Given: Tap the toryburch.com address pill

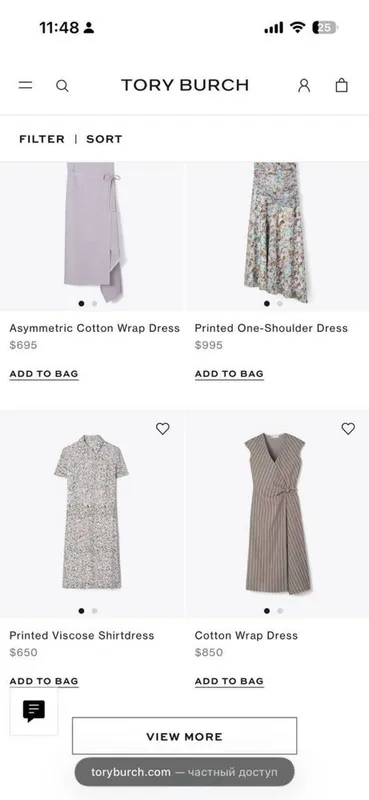Looking at the screenshot, I should pyautogui.click(x=184, y=771).
